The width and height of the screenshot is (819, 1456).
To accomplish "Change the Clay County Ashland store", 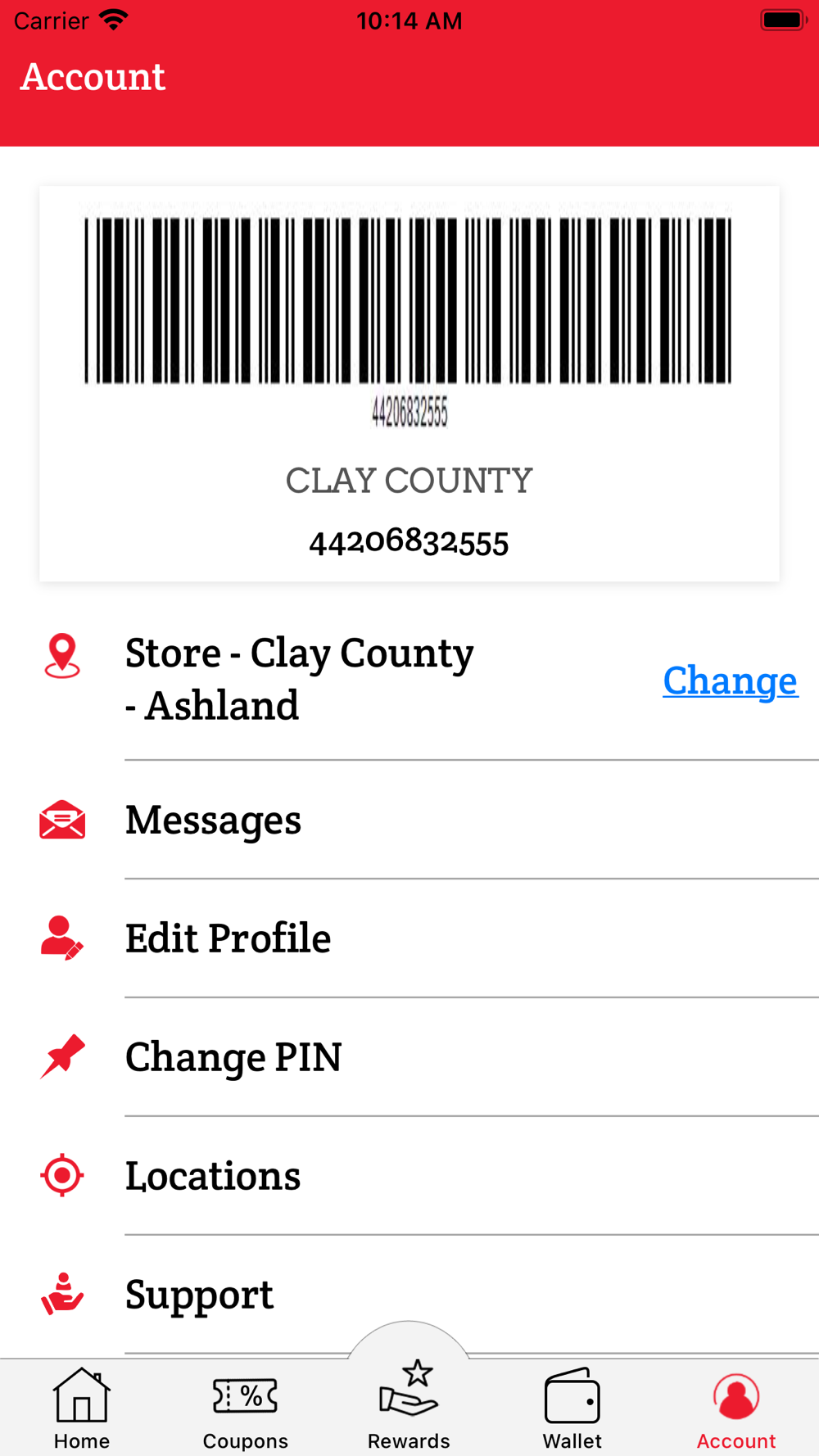I will click(x=731, y=681).
